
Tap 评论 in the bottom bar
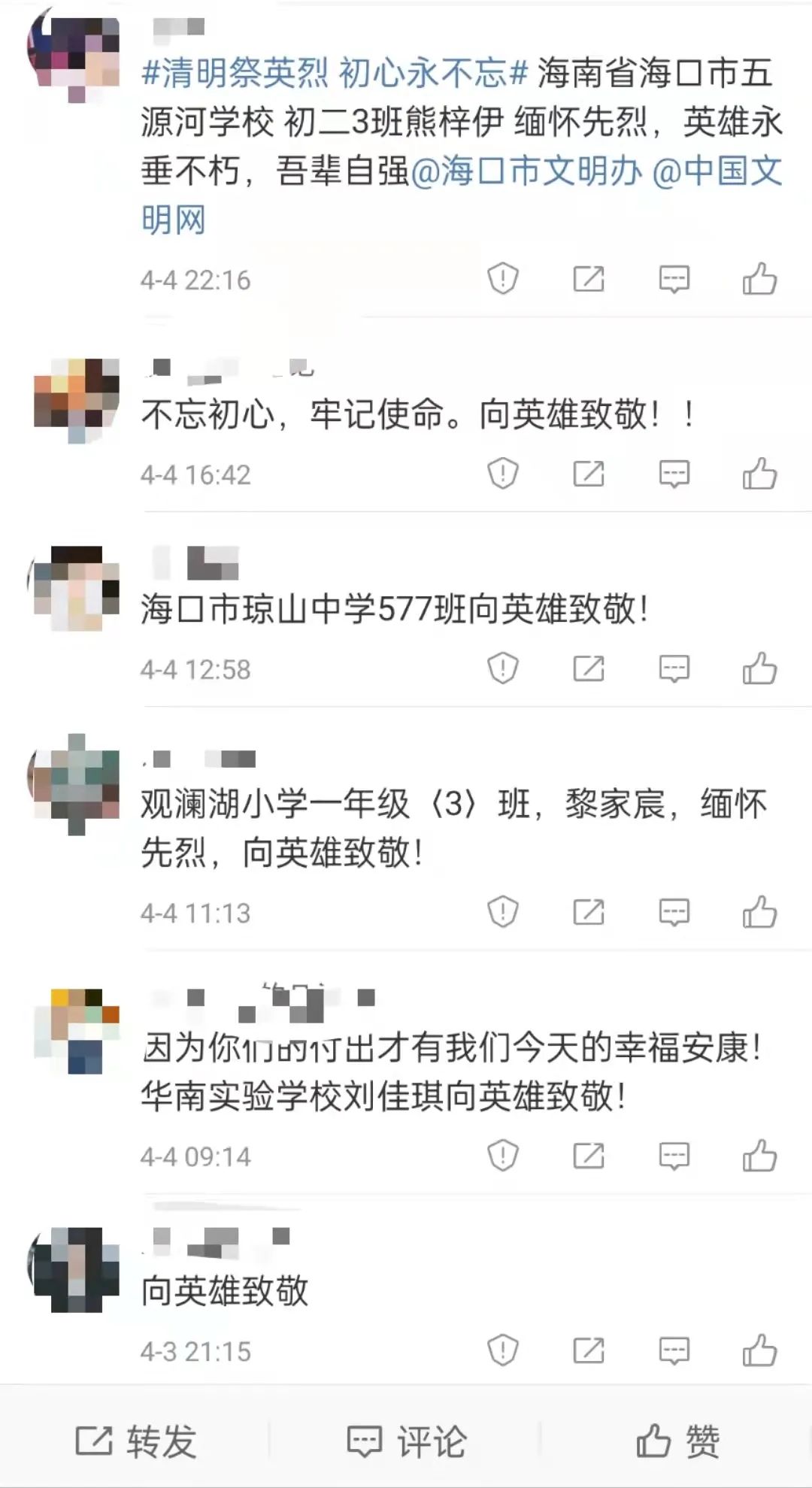coord(406,1441)
